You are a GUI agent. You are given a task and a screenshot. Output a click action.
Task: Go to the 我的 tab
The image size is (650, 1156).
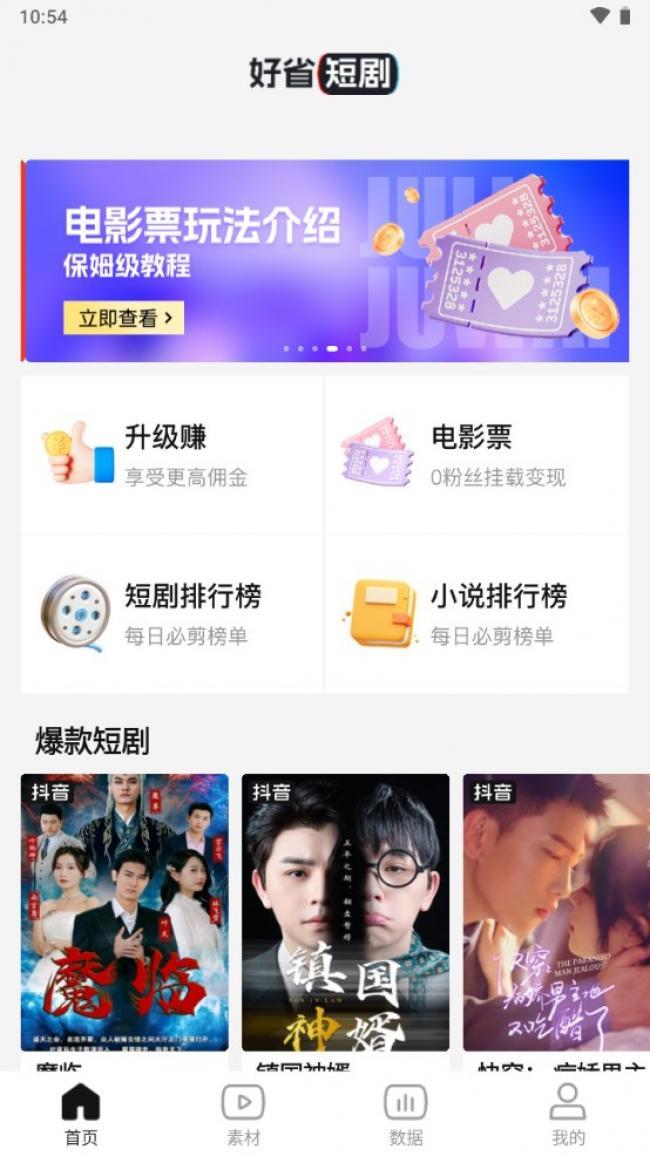pyautogui.click(x=568, y=1114)
